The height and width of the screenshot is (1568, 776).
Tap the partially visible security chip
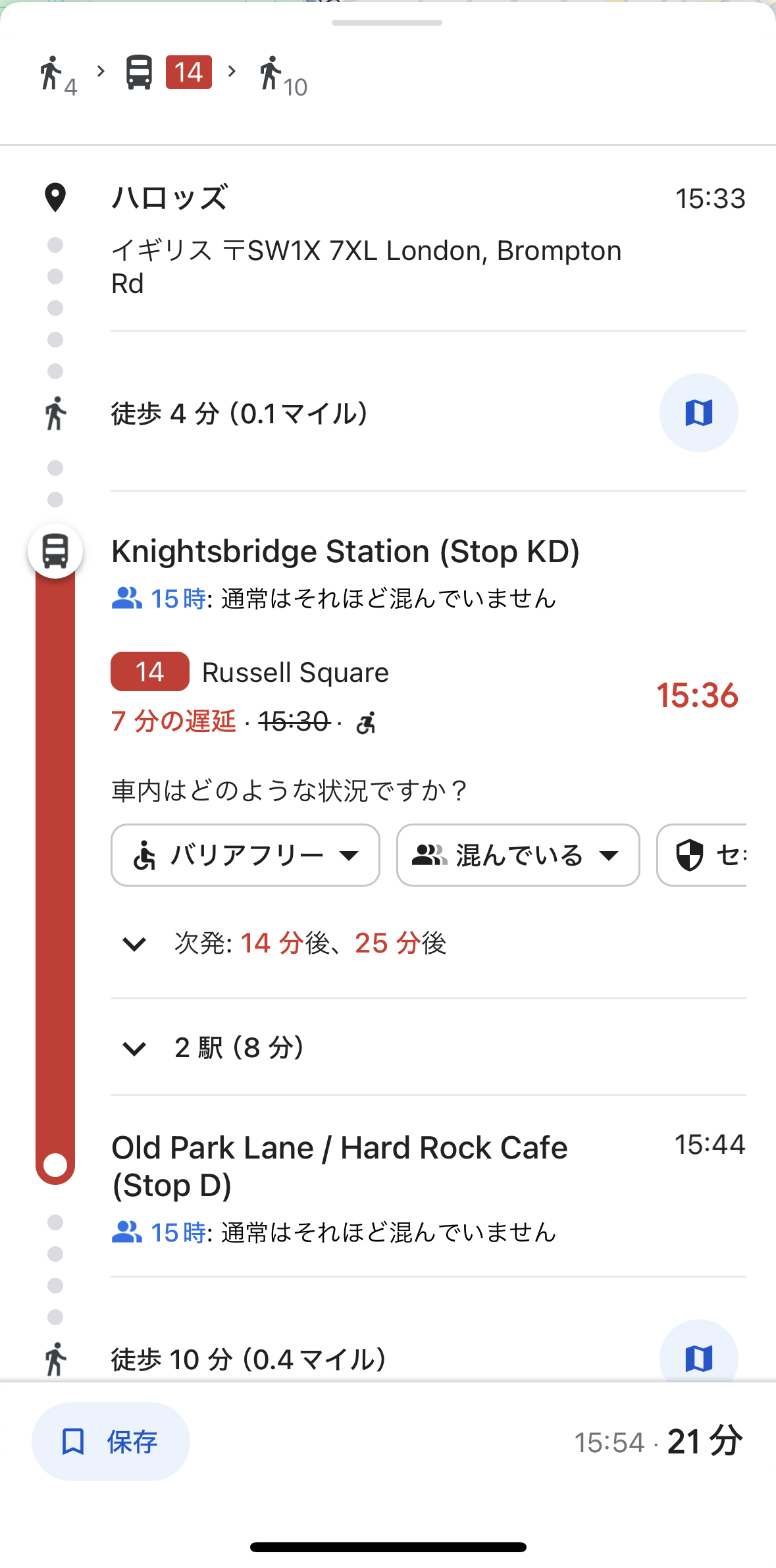tap(702, 855)
